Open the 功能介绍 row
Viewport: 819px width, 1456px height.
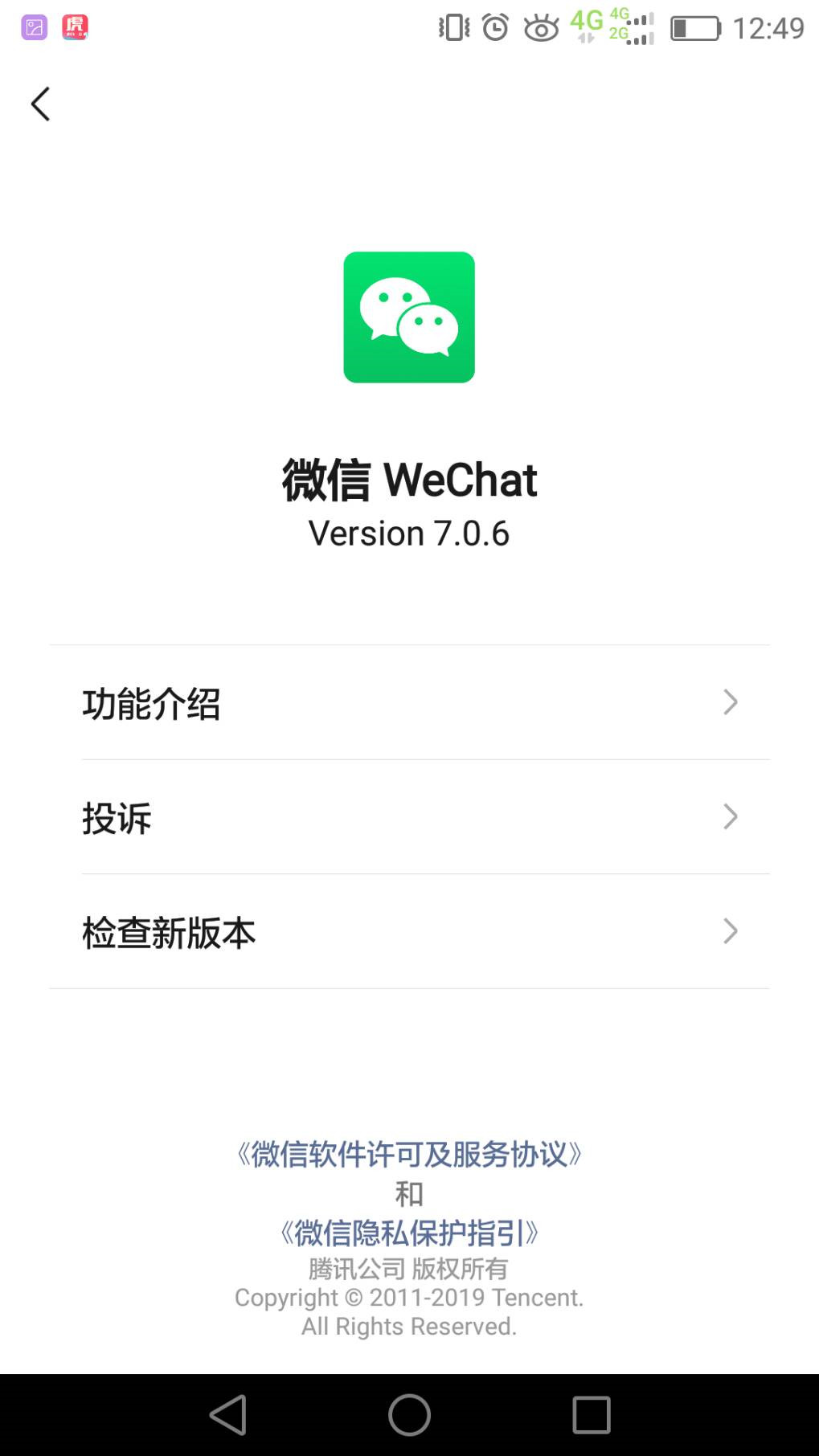pyautogui.click(x=409, y=702)
